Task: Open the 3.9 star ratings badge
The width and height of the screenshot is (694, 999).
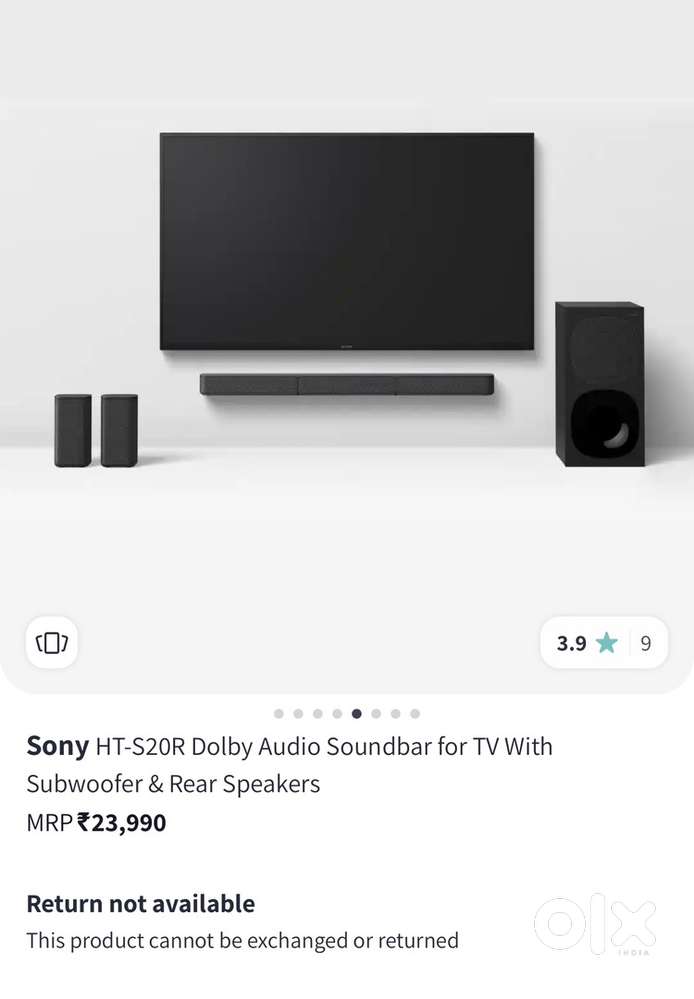Action: coord(603,643)
